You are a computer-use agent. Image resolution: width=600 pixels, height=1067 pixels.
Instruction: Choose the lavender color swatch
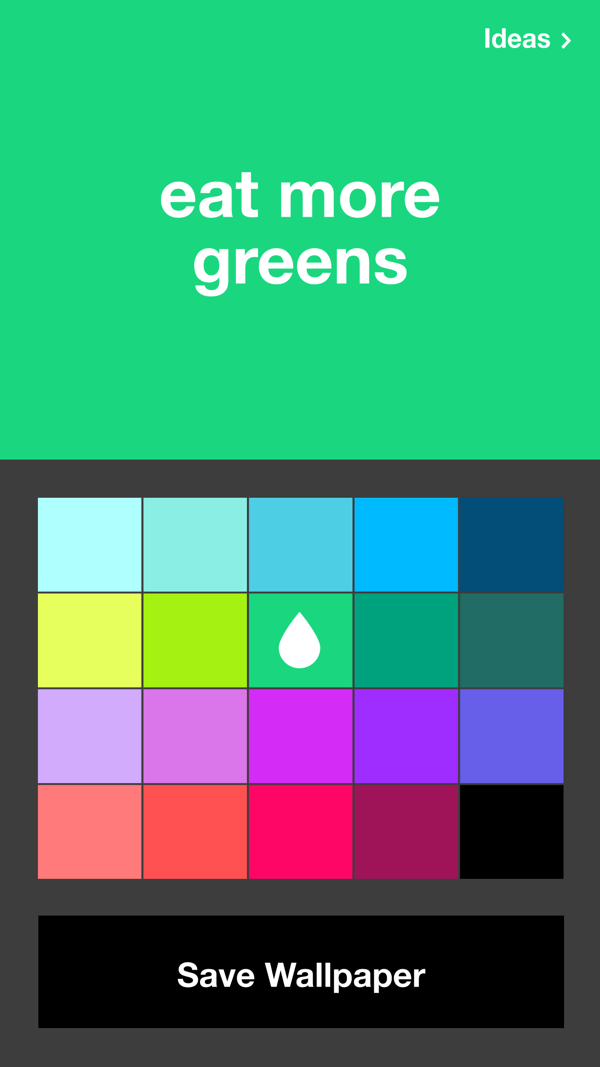(90, 736)
